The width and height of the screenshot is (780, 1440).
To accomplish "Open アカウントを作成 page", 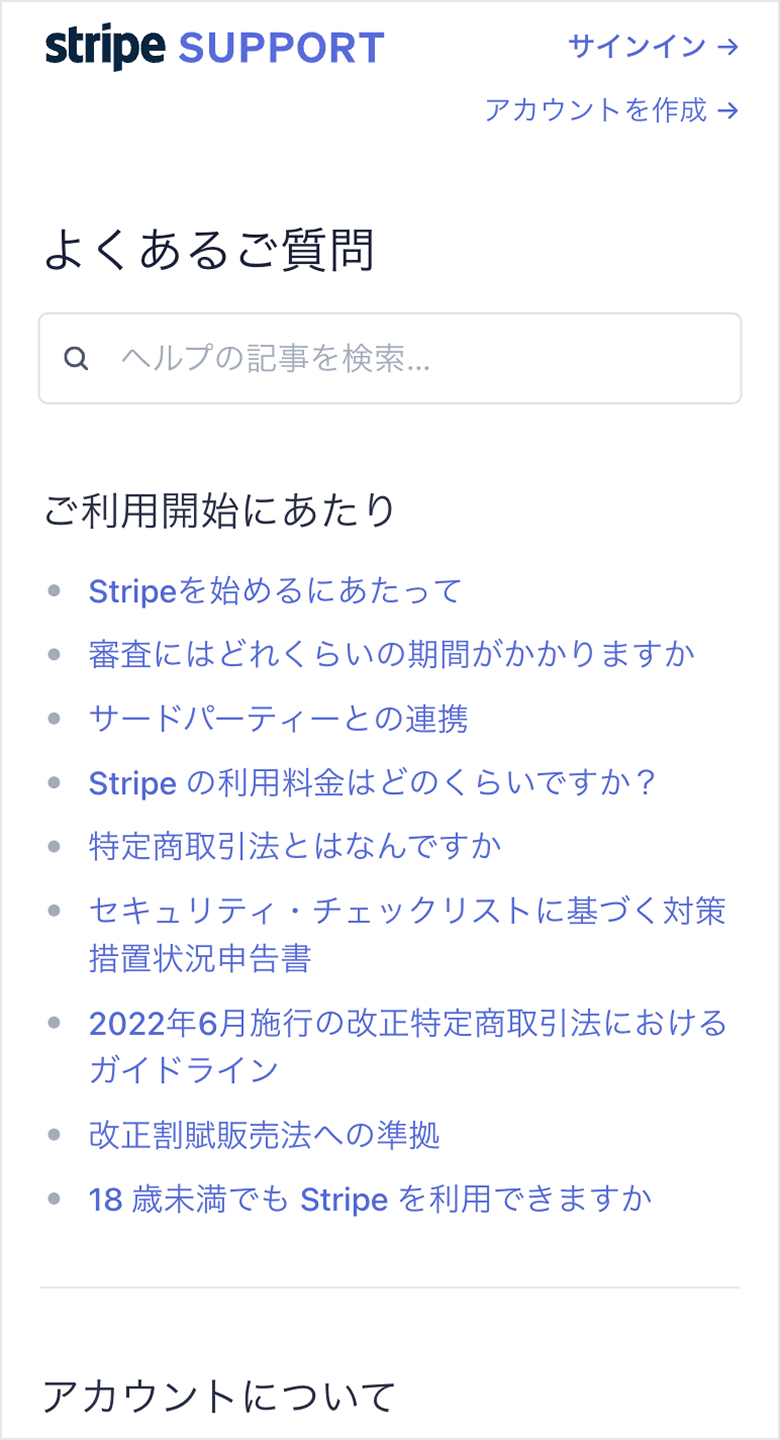I will (x=595, y=111).
